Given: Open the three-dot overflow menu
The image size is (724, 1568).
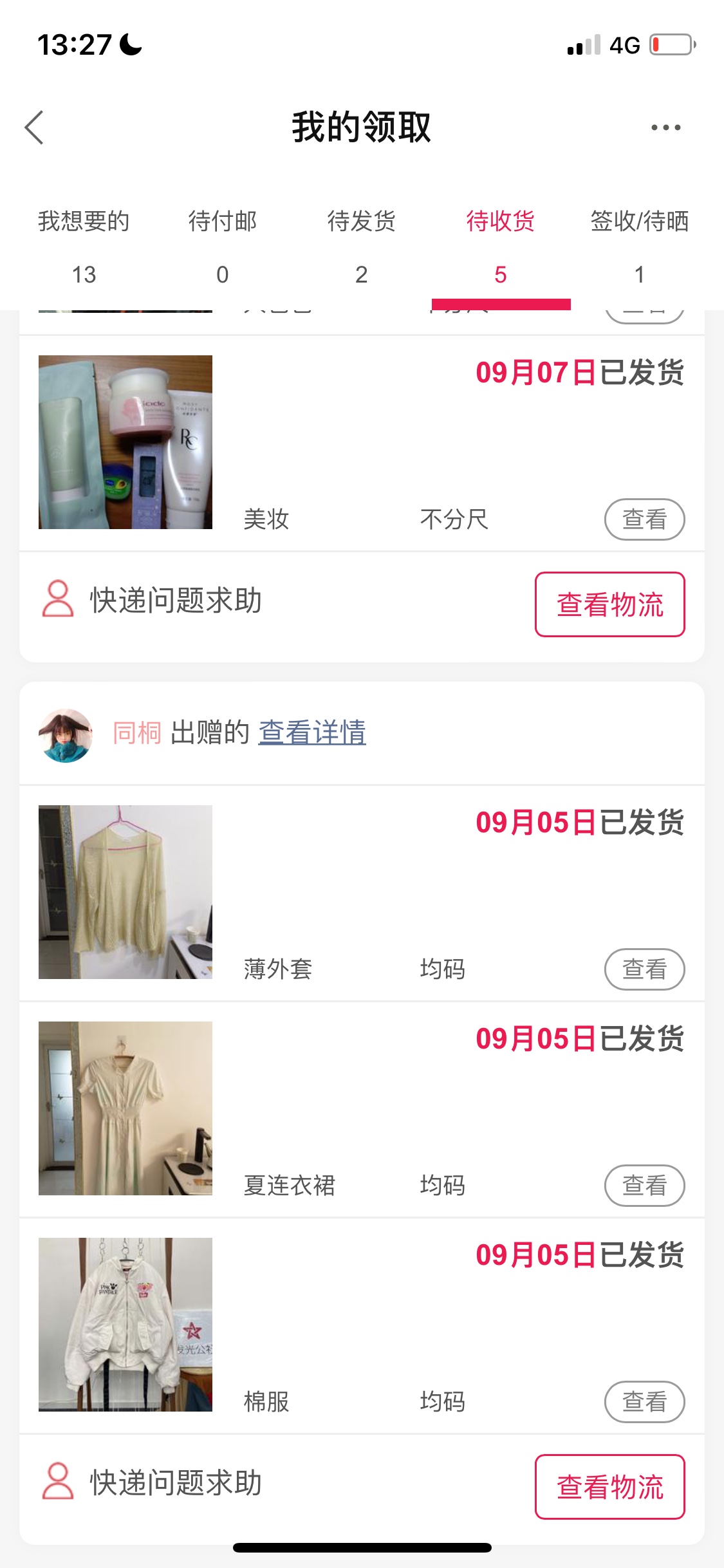Looking at the screenshot, I should (665, 127).
